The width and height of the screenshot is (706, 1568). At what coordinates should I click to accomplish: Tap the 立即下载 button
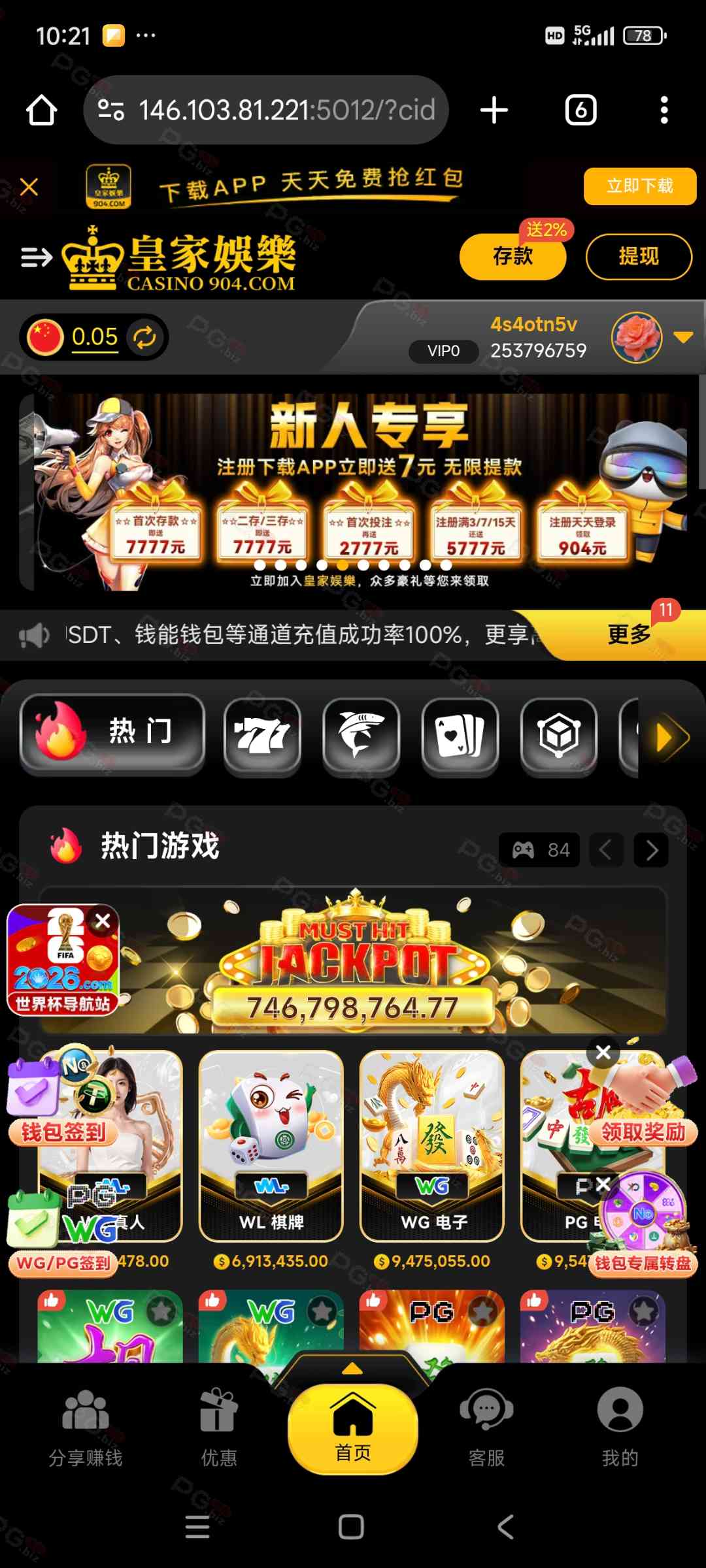click(x=639, y=186)
